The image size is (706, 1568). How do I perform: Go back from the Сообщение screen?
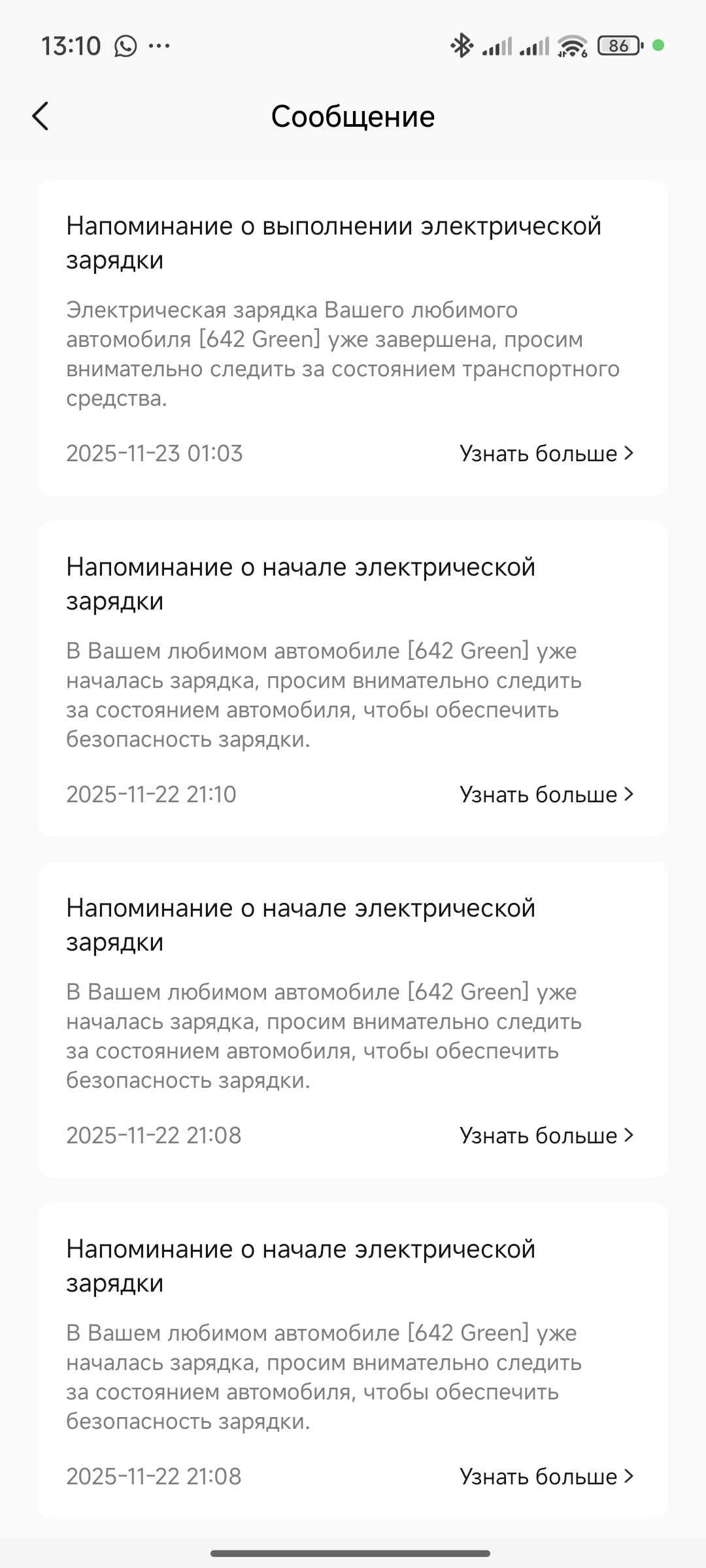(41, 117)
